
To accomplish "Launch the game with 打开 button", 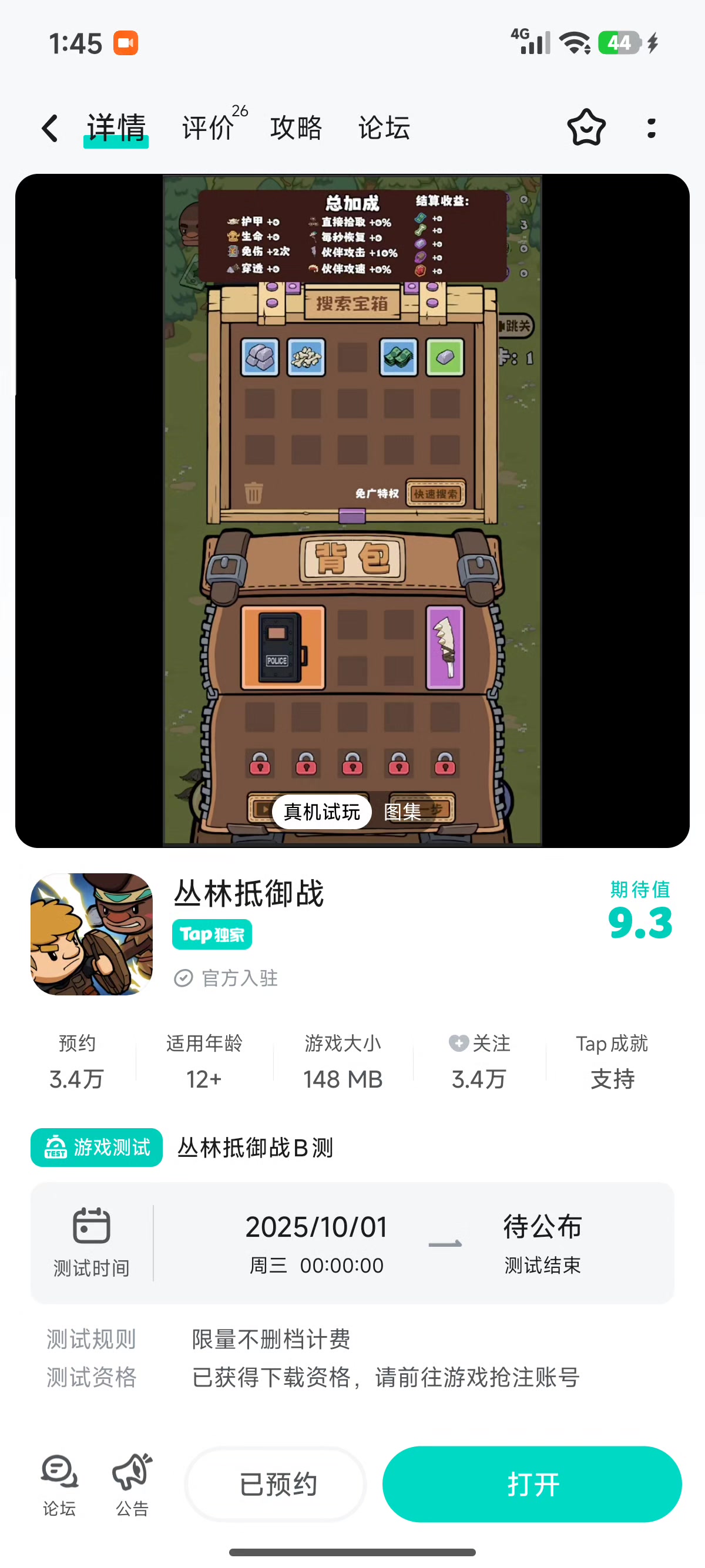I will click(532, 1484).
